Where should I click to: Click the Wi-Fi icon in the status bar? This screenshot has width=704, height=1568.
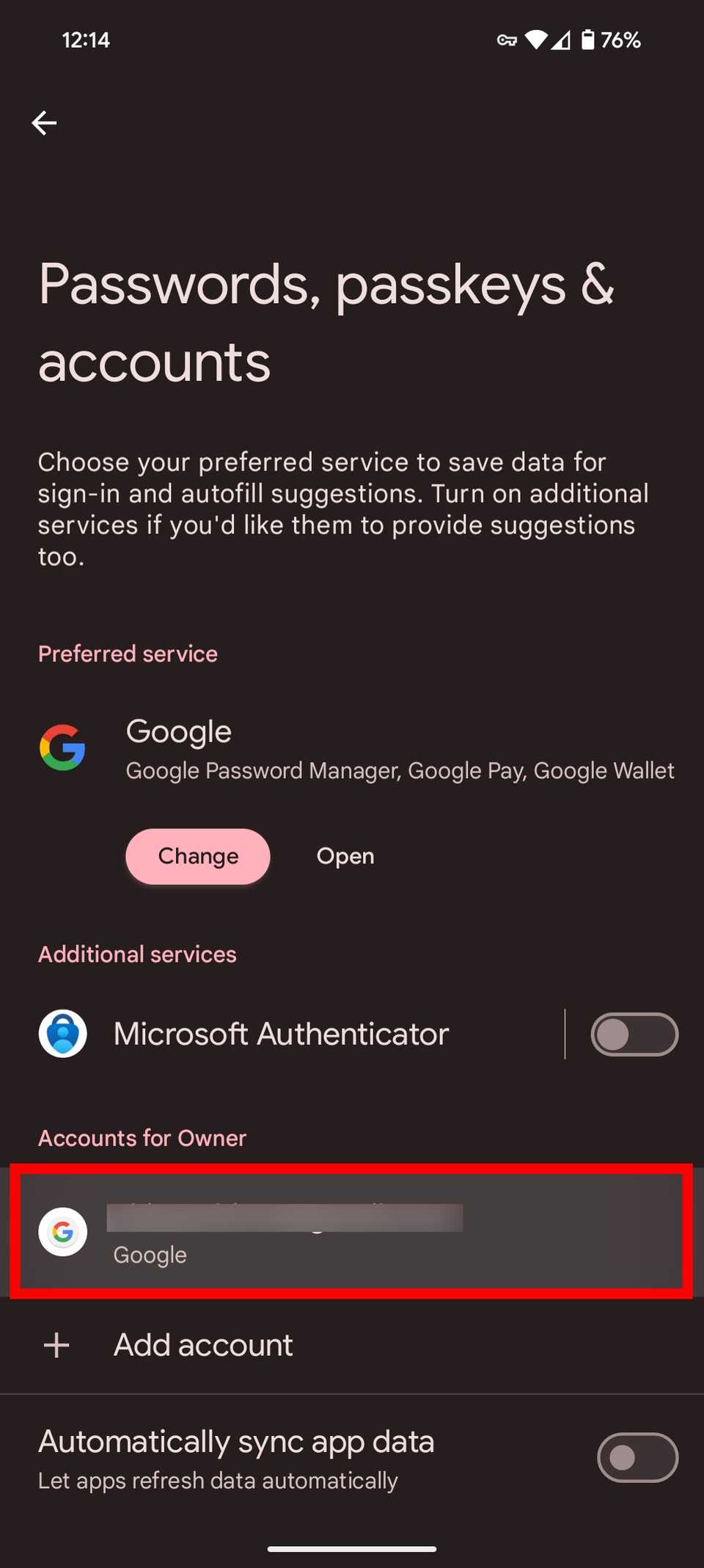click(538, 40)
